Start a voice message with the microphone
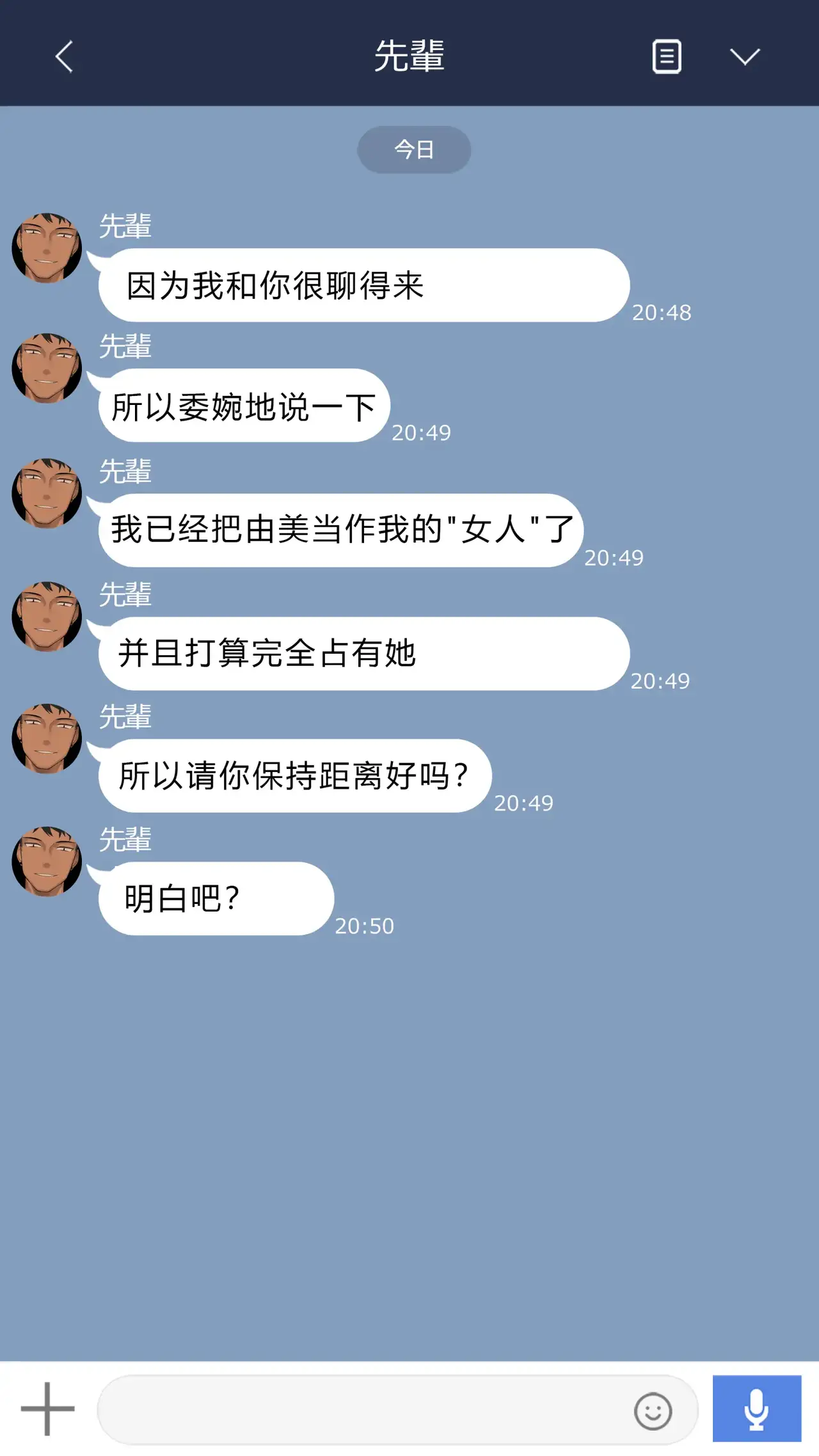819x1456 pixels. tap(756, 1409)
